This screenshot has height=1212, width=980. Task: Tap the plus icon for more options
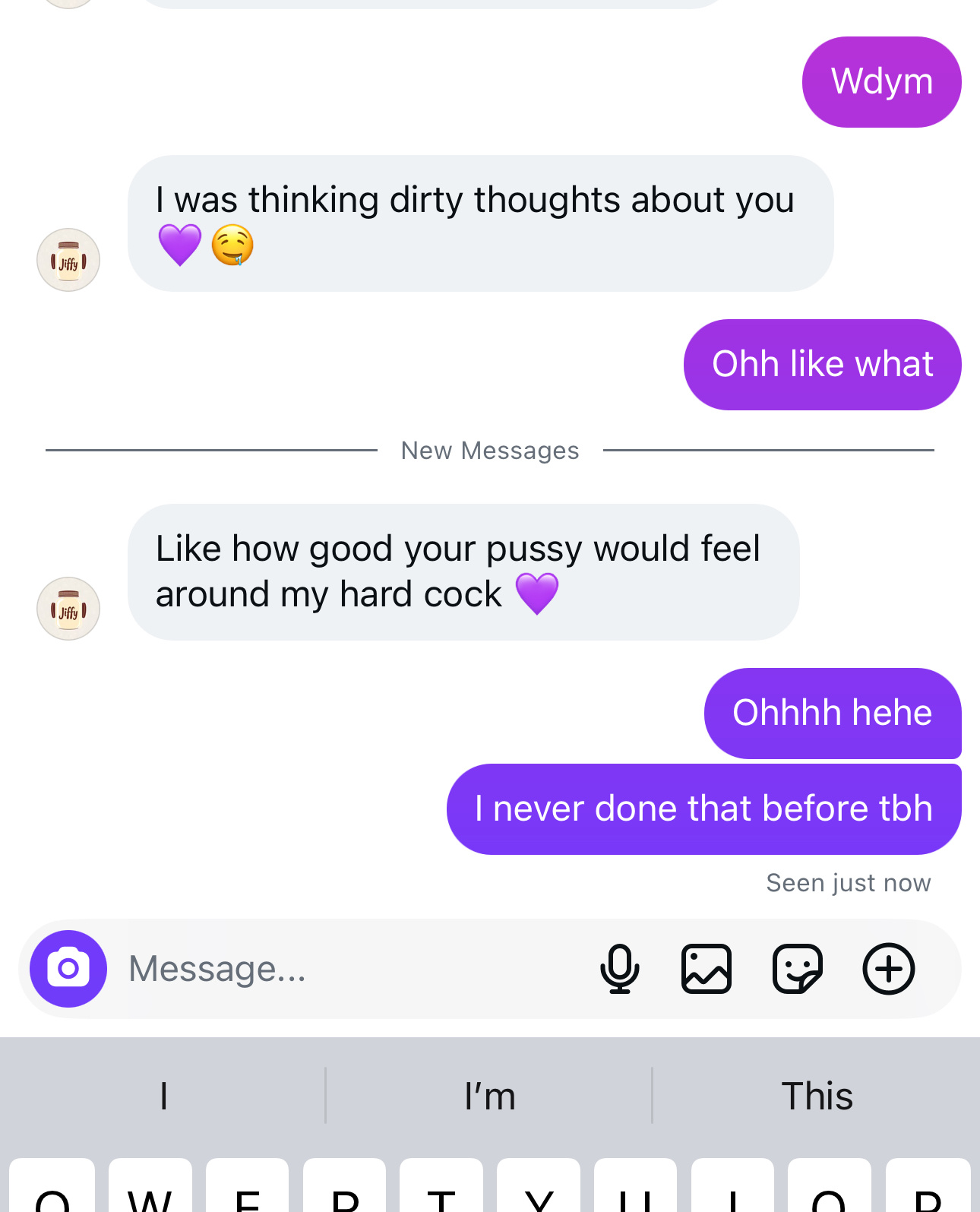coord(888,969)
